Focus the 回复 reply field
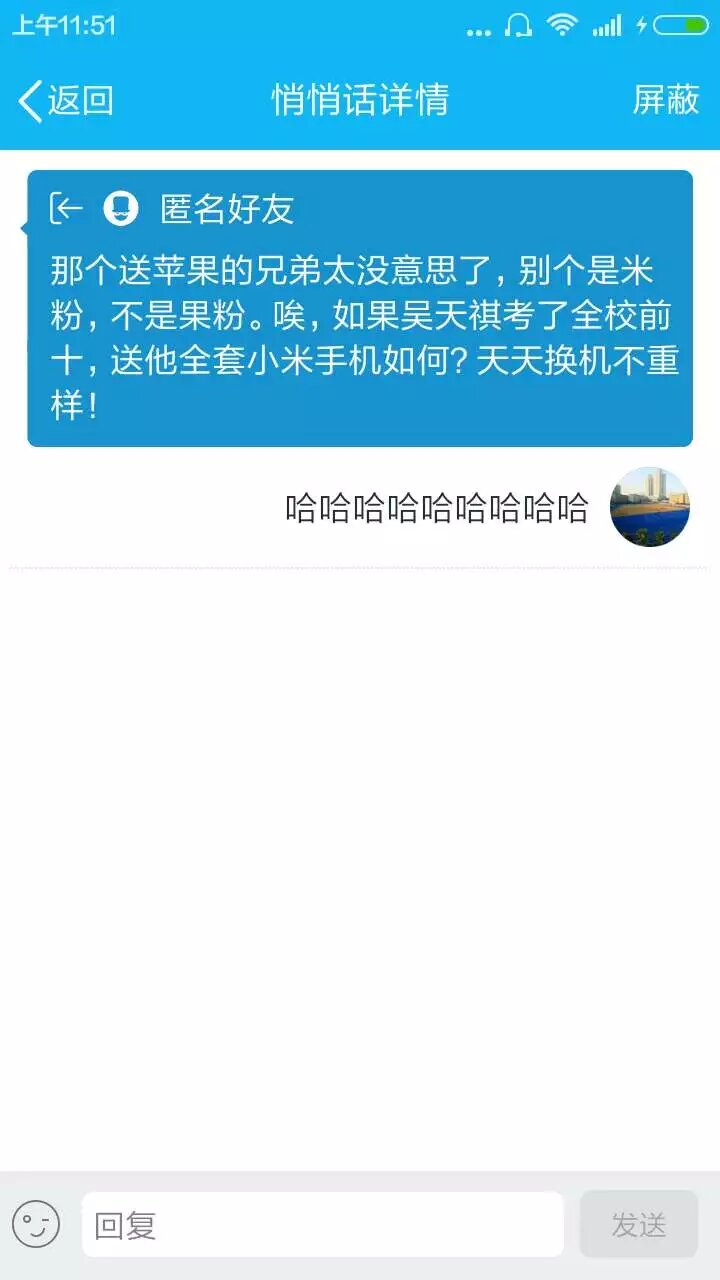 coord(322,1224)
